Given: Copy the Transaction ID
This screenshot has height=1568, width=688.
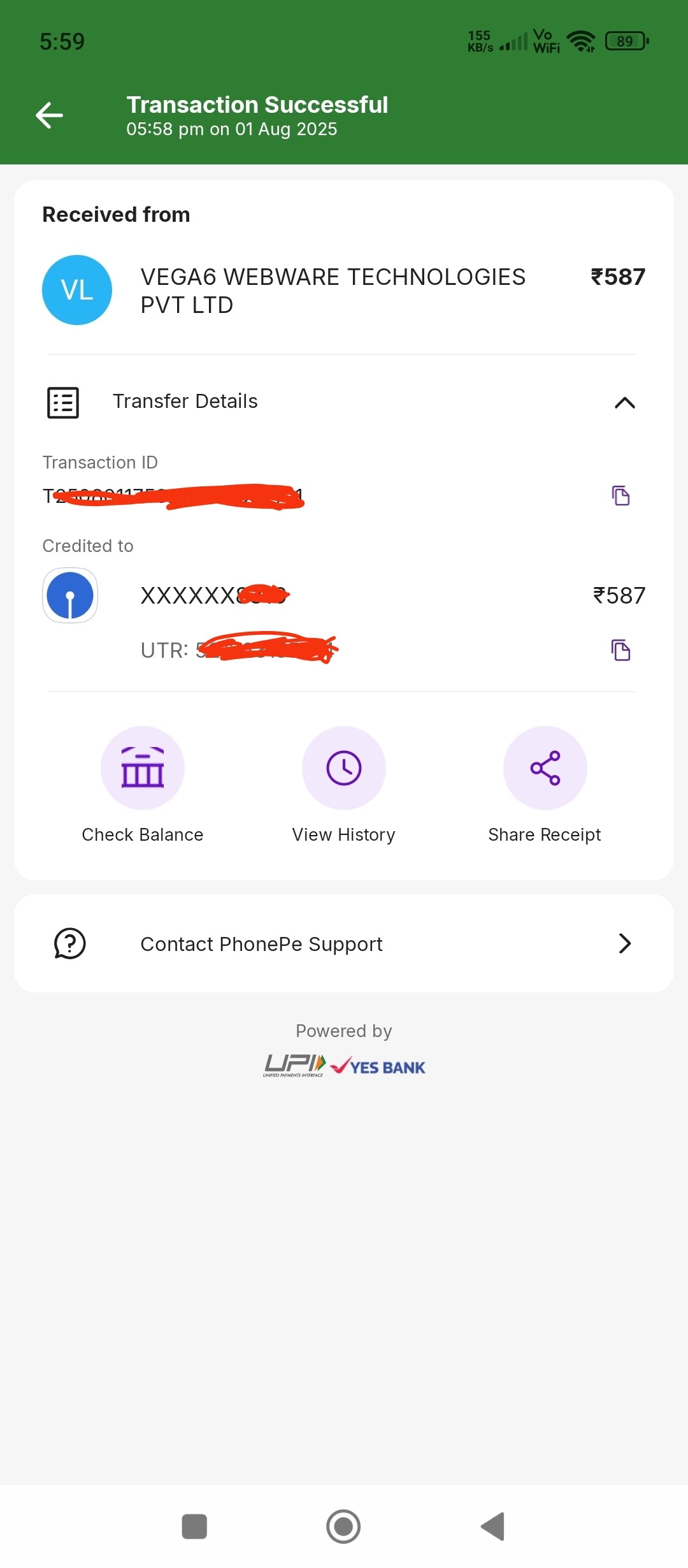Looking at the screenshot, I should [x=620, y=495].
